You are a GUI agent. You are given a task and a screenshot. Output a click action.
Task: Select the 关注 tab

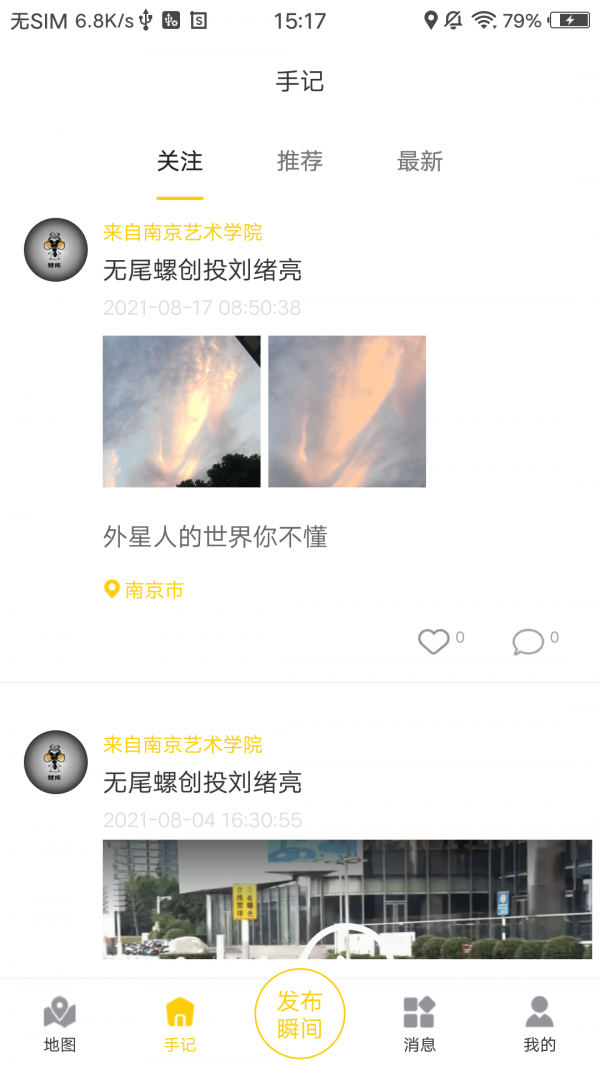[x=180, y=161]
